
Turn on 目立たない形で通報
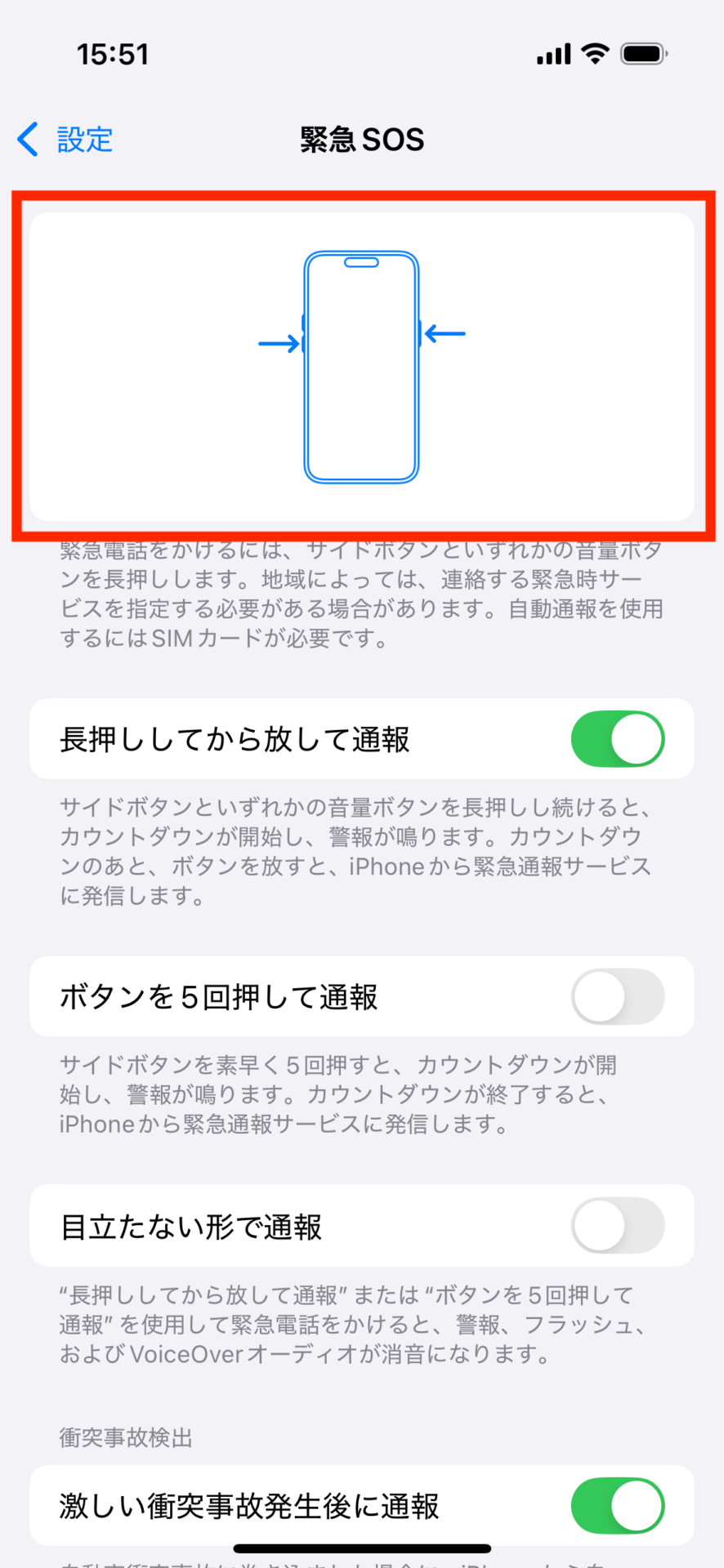tap(617, 1226)
